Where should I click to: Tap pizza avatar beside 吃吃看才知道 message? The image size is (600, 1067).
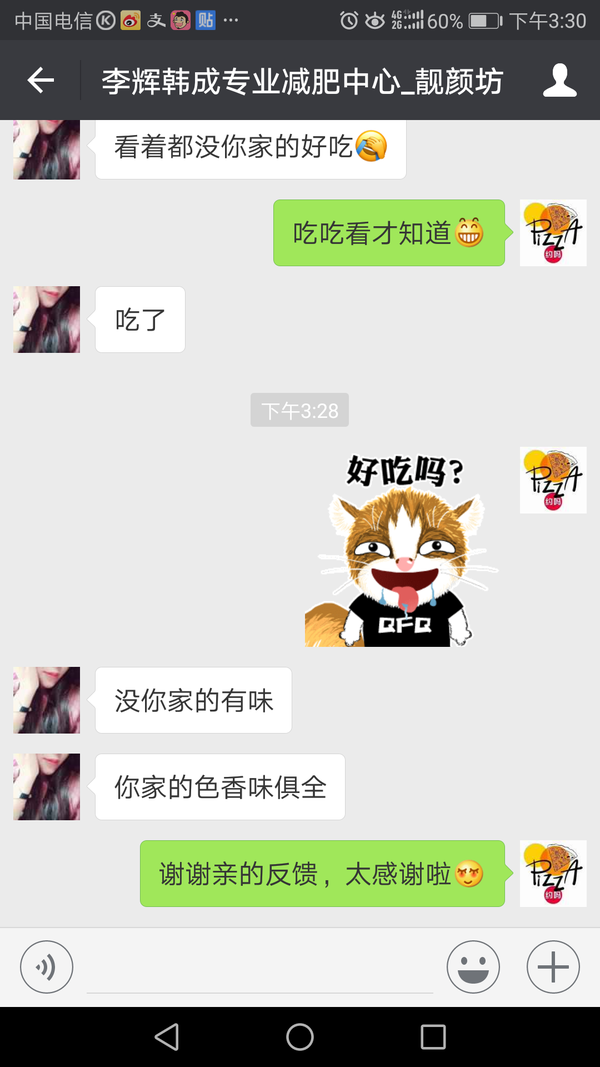pos(553,233)
